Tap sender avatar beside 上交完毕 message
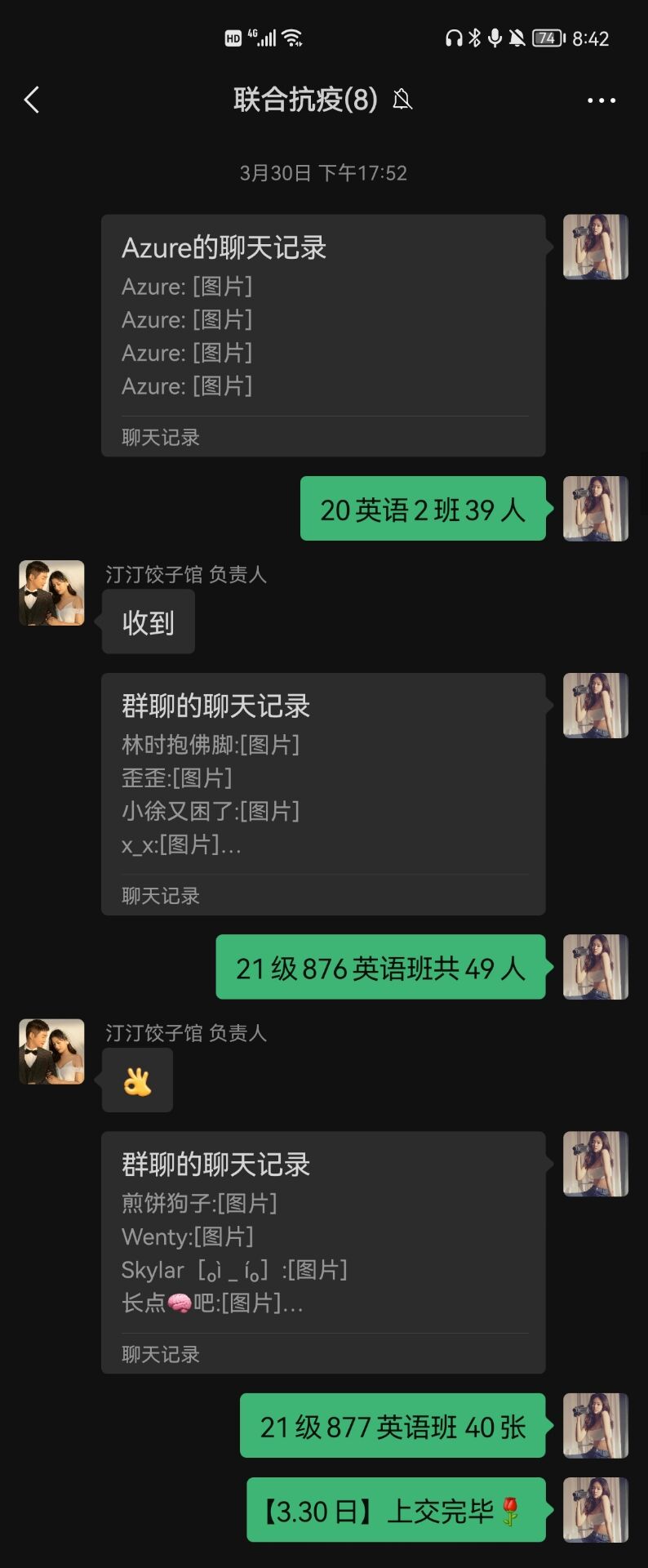Screen dimensions: 648x1568 point(595,1509)
